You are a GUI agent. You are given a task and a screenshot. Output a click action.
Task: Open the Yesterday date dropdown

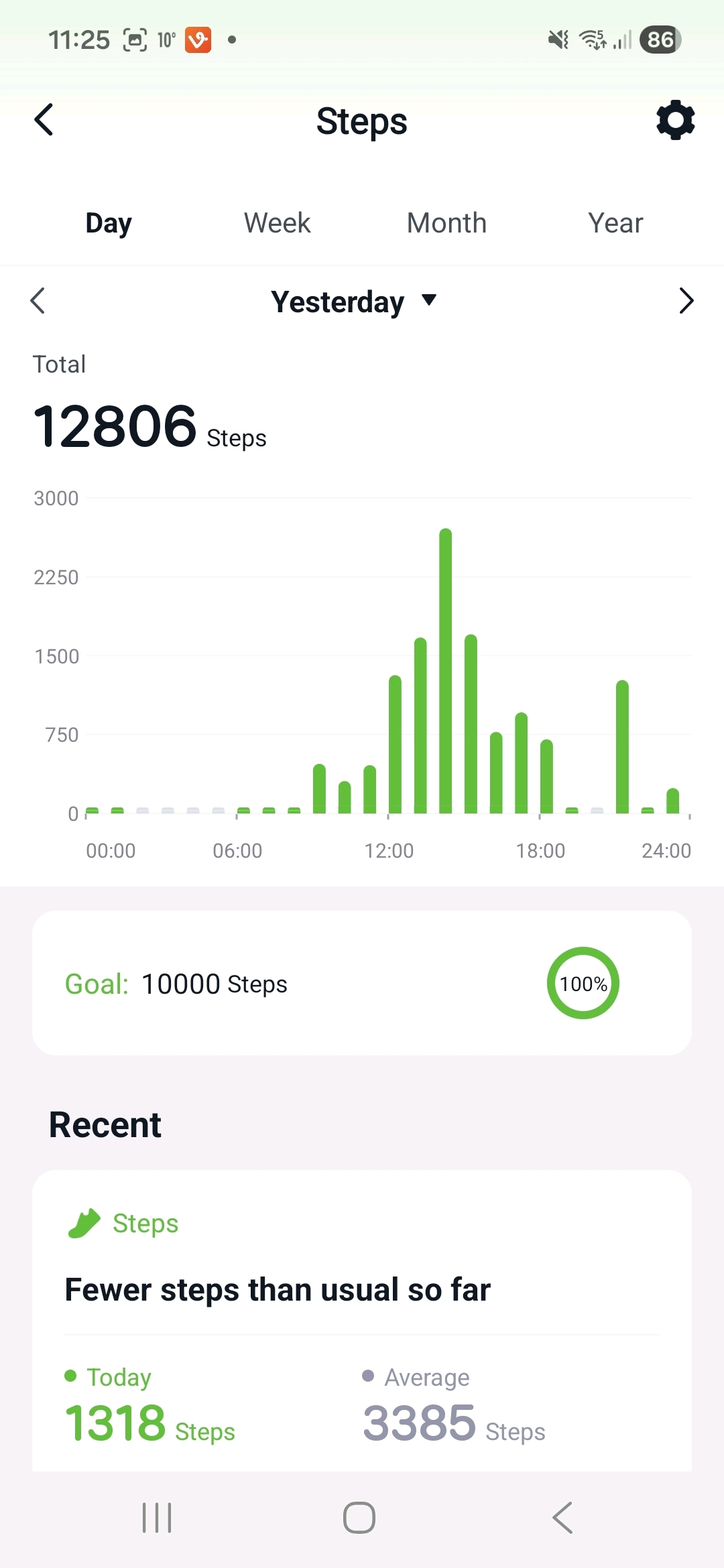pyautogui.click(x=353, y=302)
